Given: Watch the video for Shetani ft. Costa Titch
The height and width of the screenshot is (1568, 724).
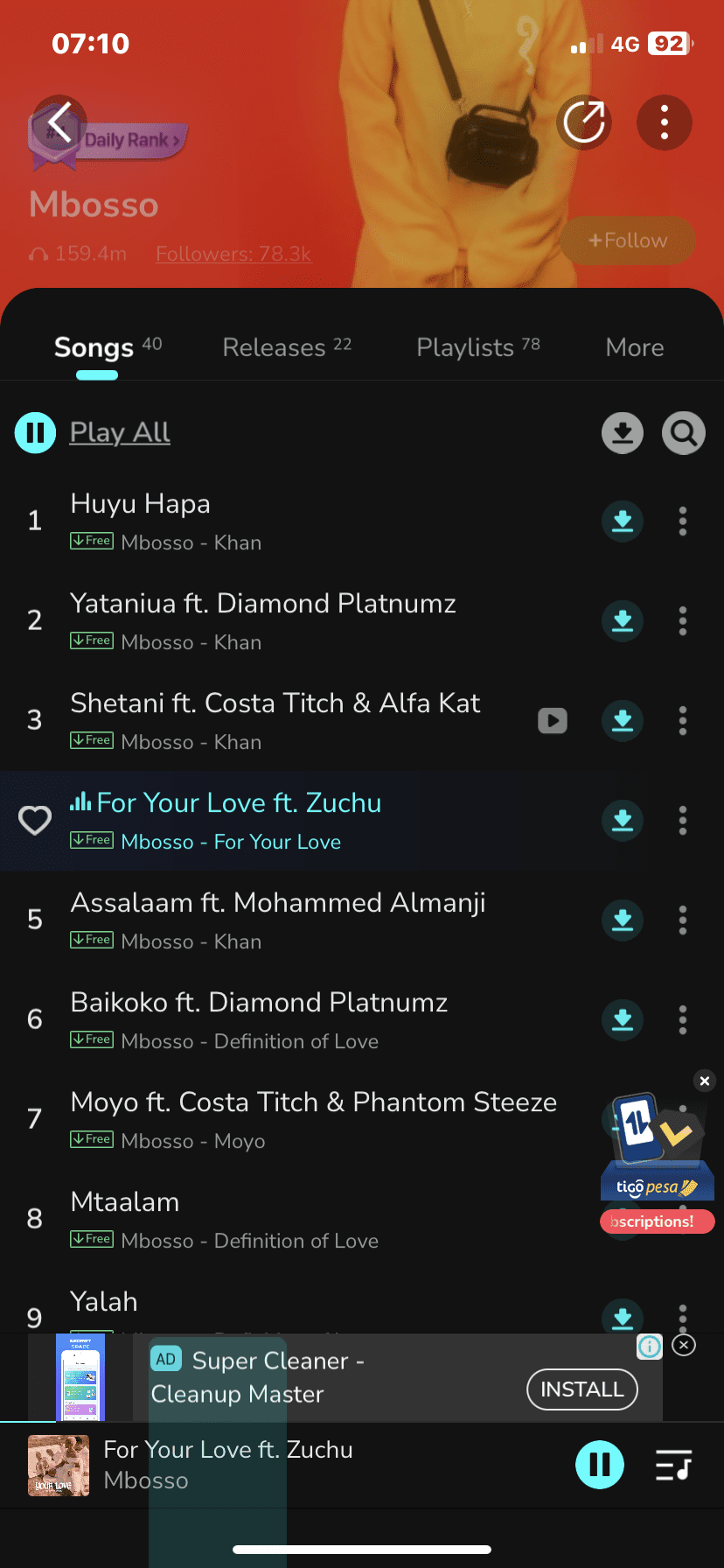Looking at the screenshot, I should coord(553,720).
